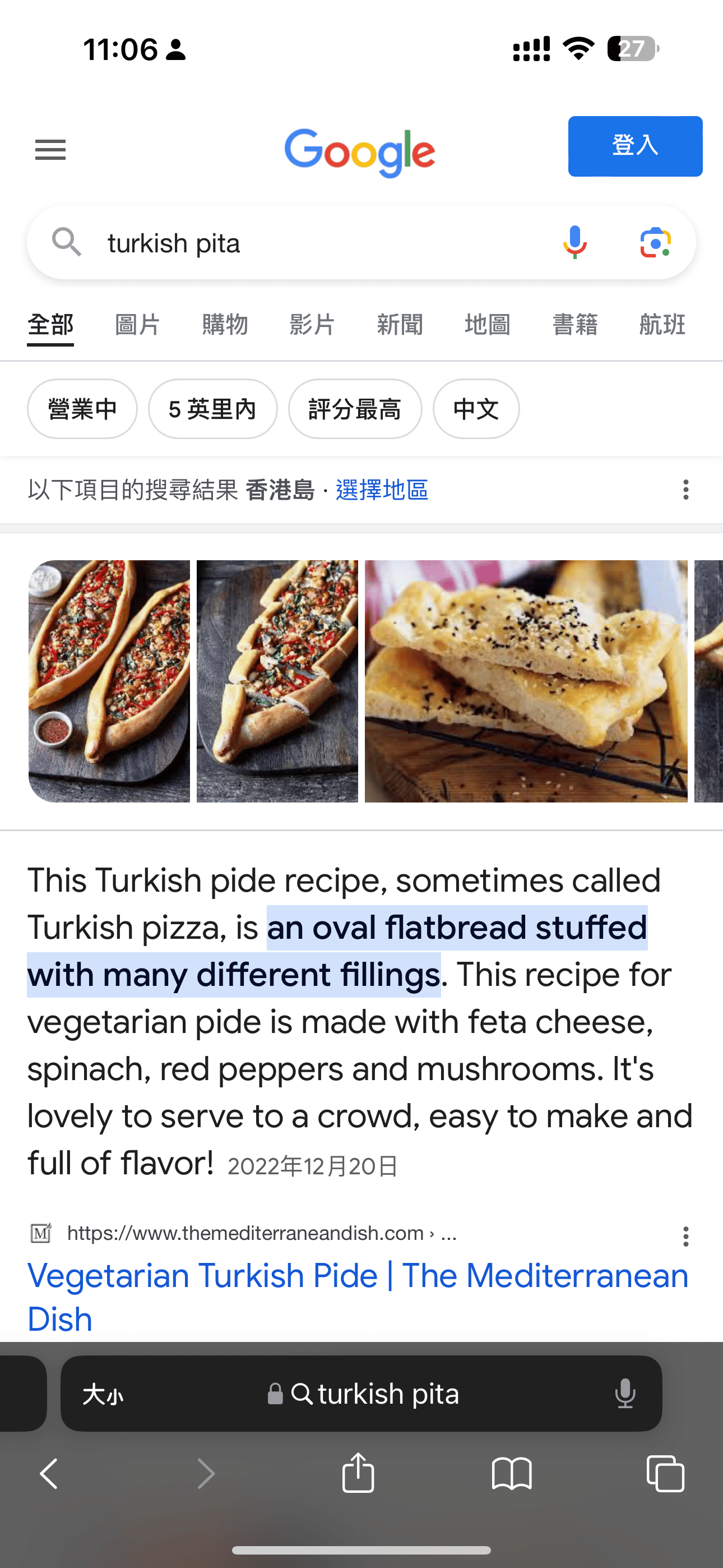Open Google Lens camera search
The width and height of the screenshot is (723, 1568).
click(x=655, y=243)
